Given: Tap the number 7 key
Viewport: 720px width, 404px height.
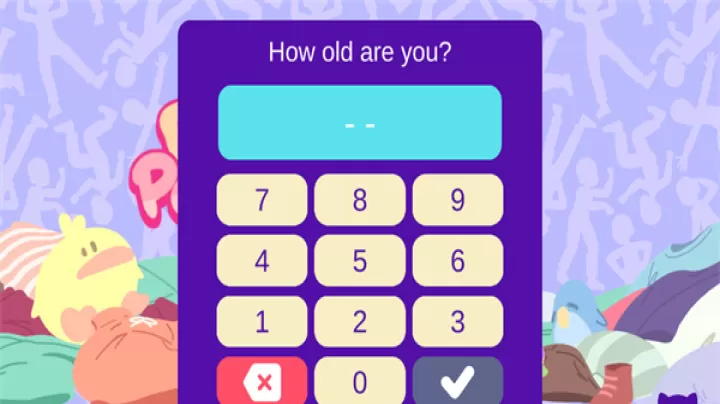Looking at the screenshot, I should (x=262, y=200).
